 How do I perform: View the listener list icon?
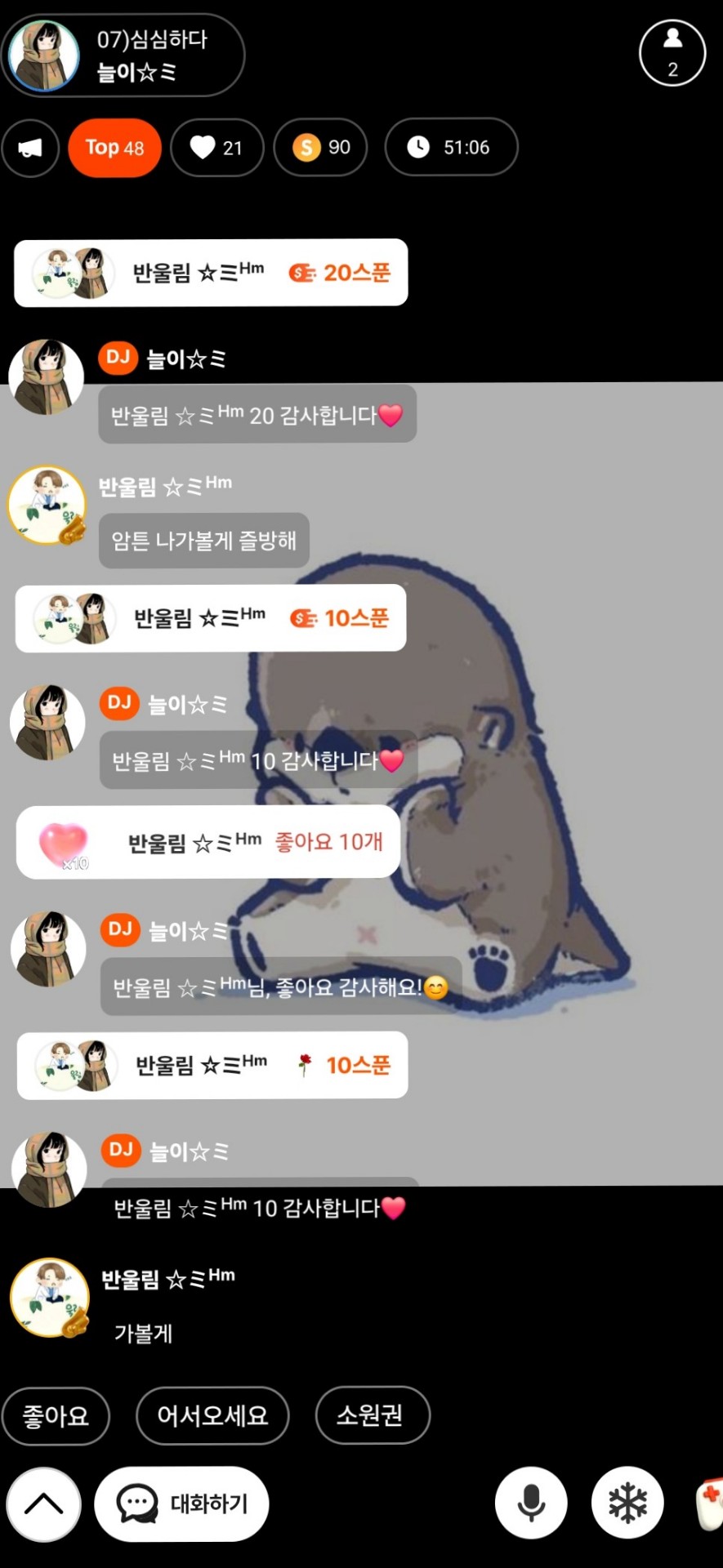tap(672, 54)
